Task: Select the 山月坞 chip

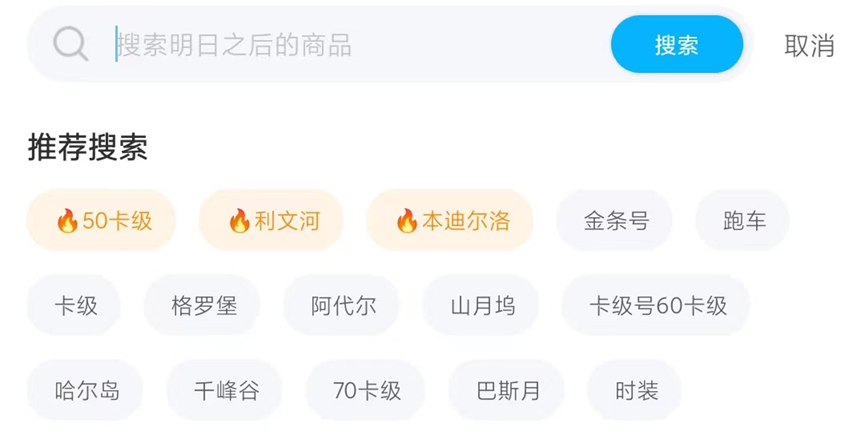Action: pos(481,305)
